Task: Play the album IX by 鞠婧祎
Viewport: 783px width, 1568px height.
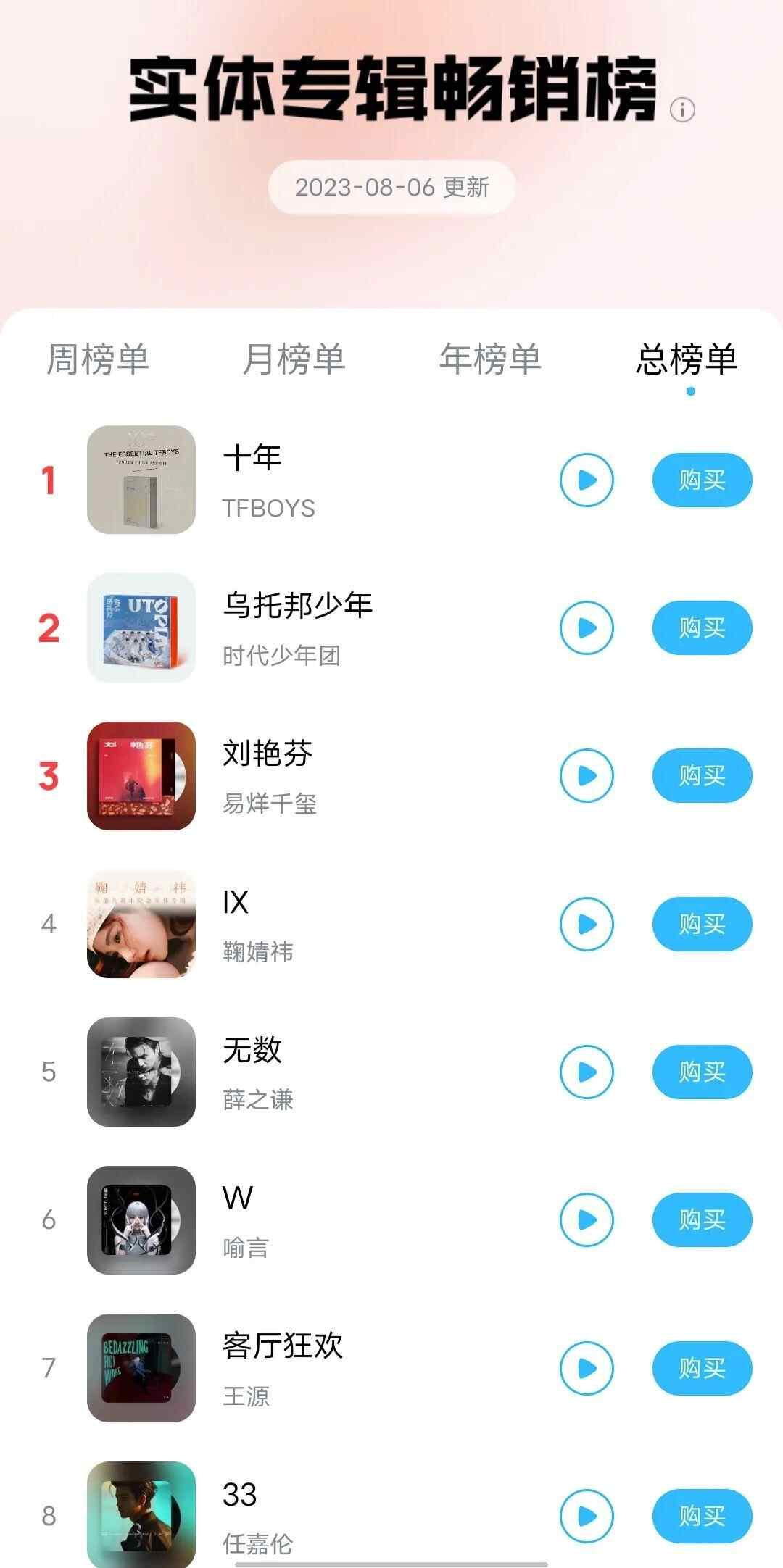Action: coord(587,924)
